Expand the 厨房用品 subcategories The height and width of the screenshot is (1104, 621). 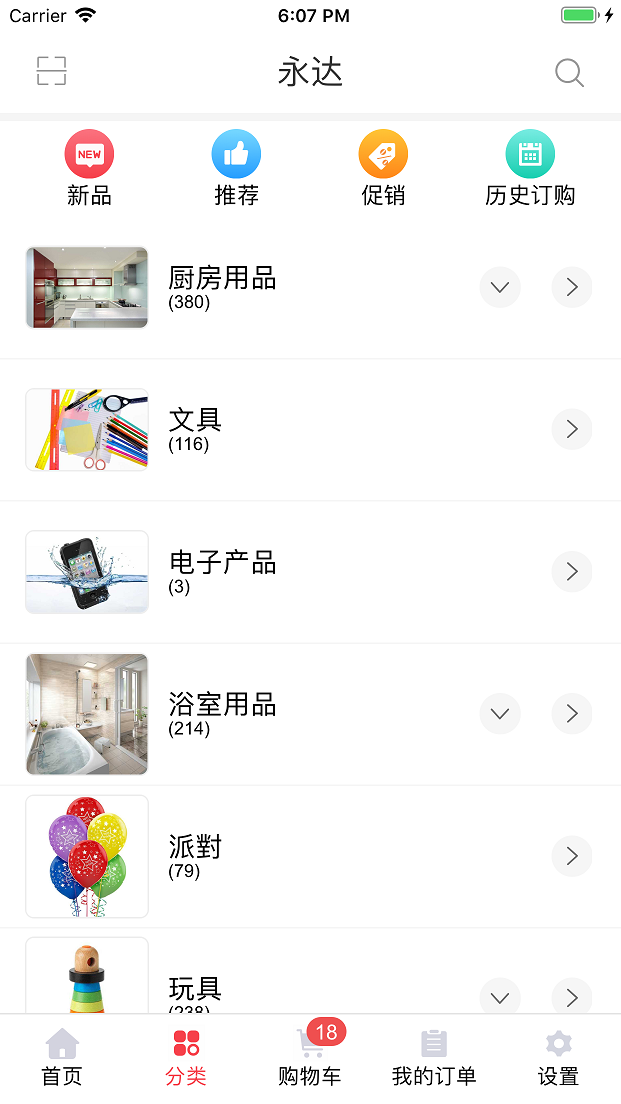pos(500,288)
